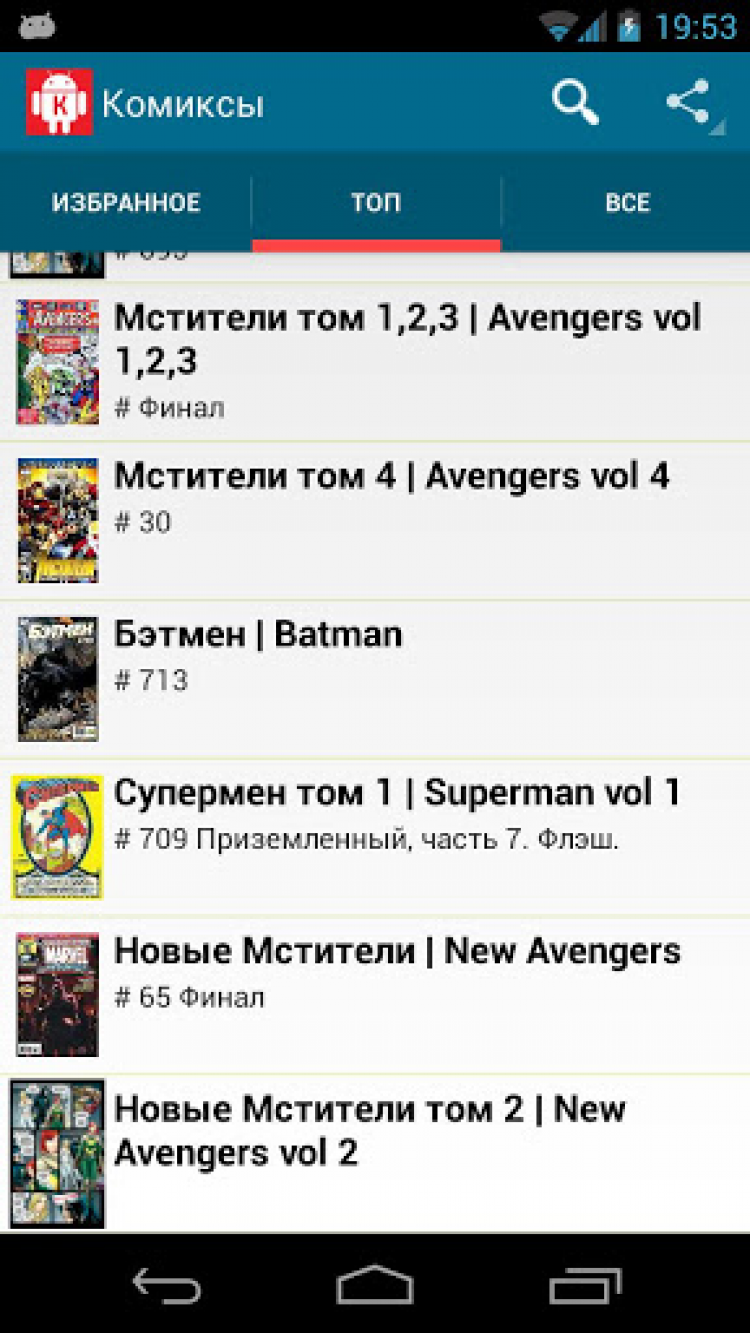Switch to the Избранное tab

pyautogui.click(x=126, y=203)
